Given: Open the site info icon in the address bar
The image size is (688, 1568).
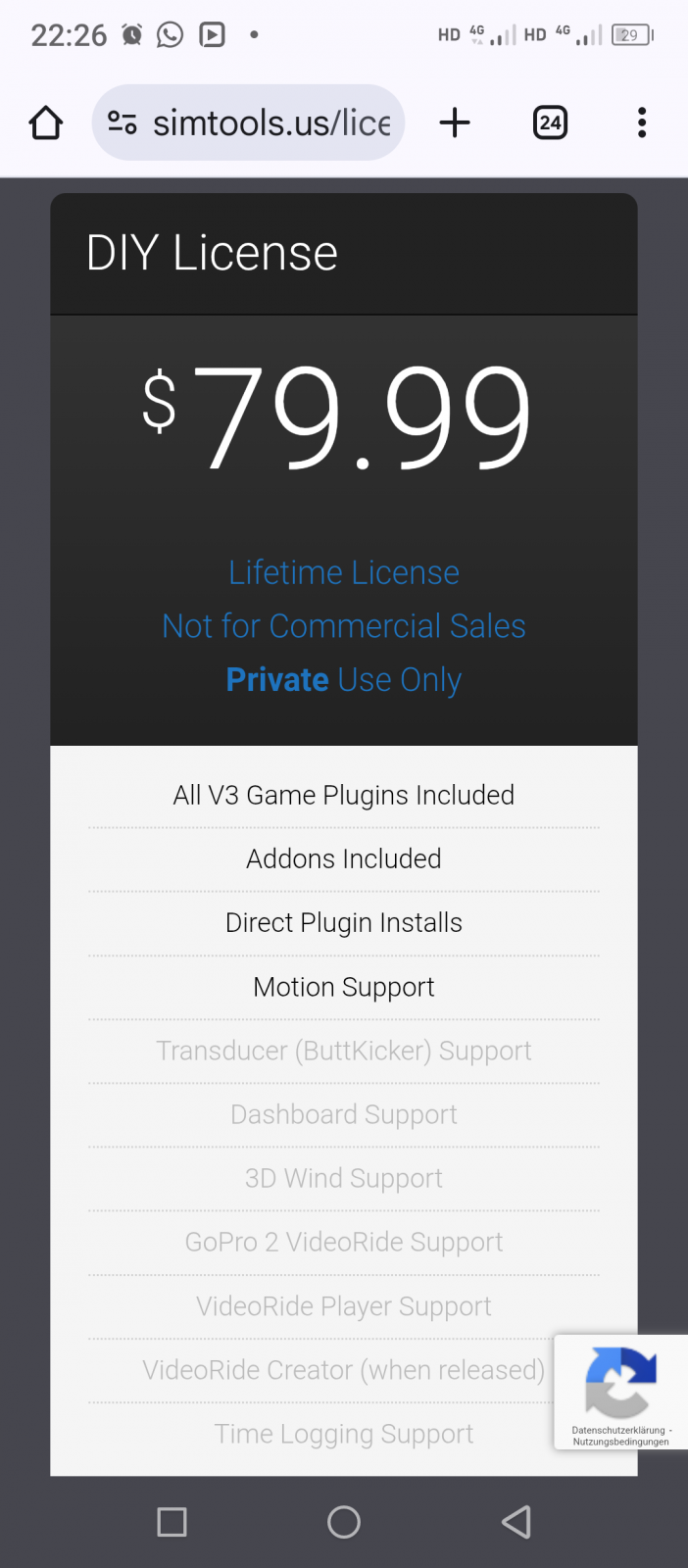Looking at the screenshot, I should tap(123, 122).
